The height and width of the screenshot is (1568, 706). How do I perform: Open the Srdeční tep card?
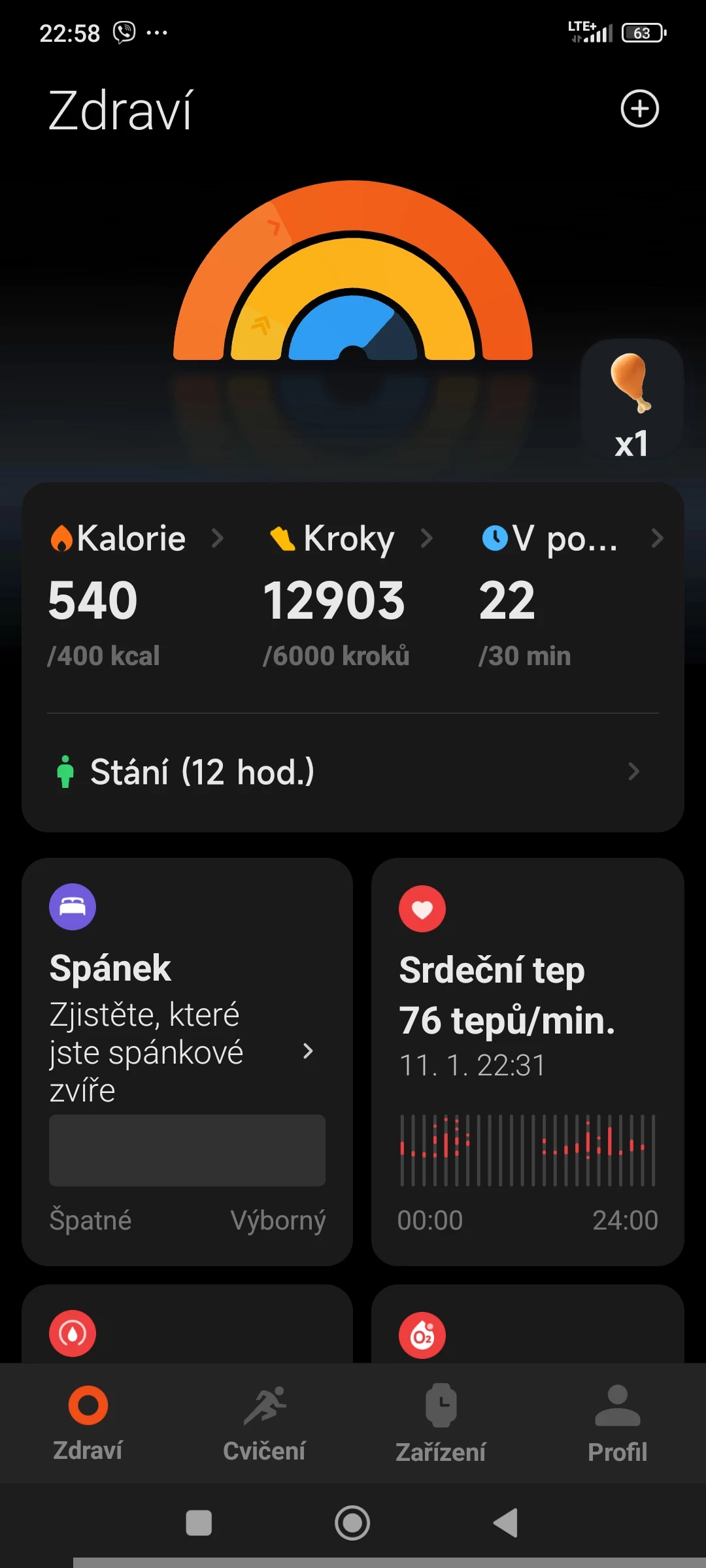pyautogui.click(x=528, y=1062)
